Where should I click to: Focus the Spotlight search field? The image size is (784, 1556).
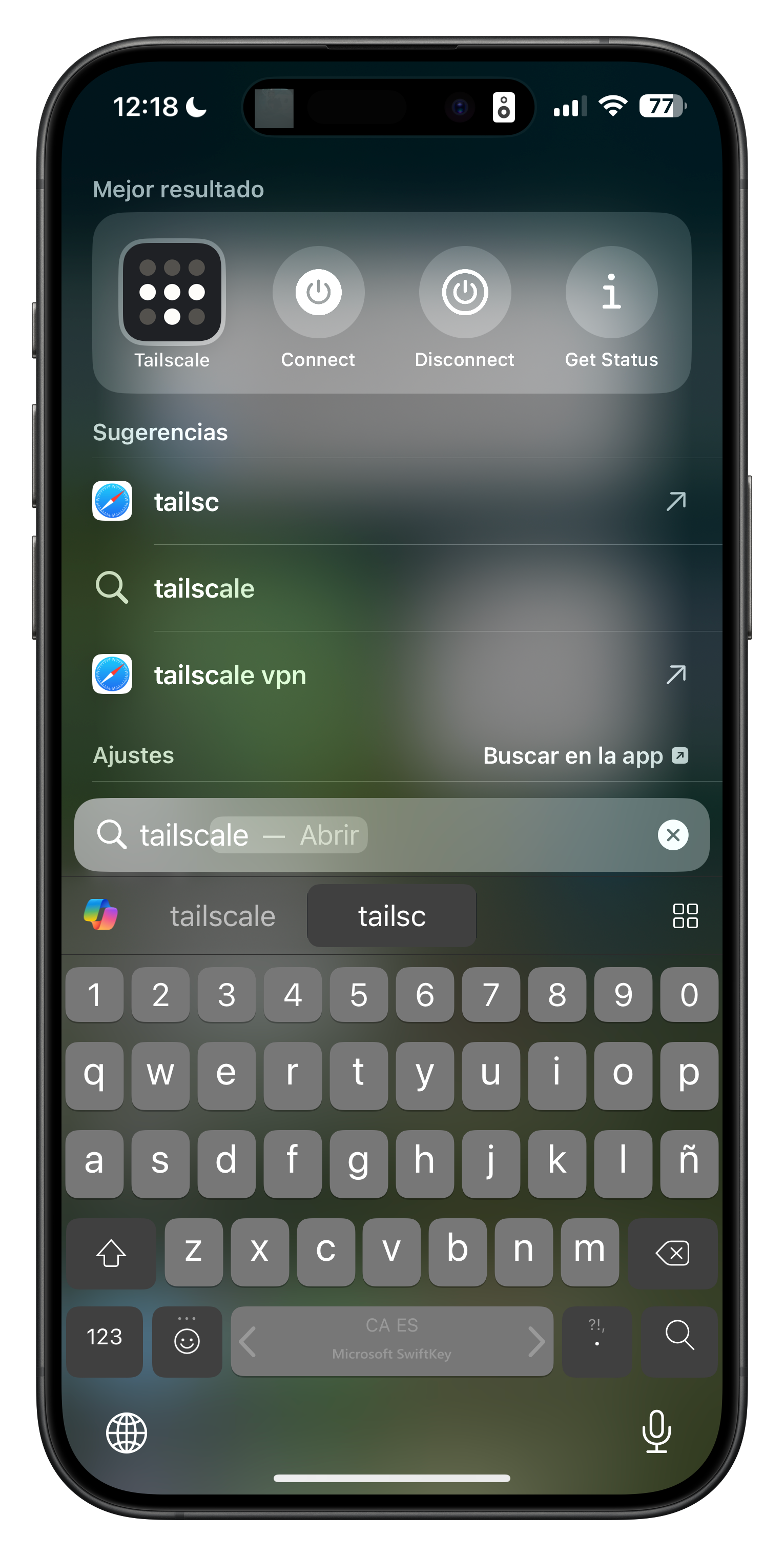pos(483,835)
